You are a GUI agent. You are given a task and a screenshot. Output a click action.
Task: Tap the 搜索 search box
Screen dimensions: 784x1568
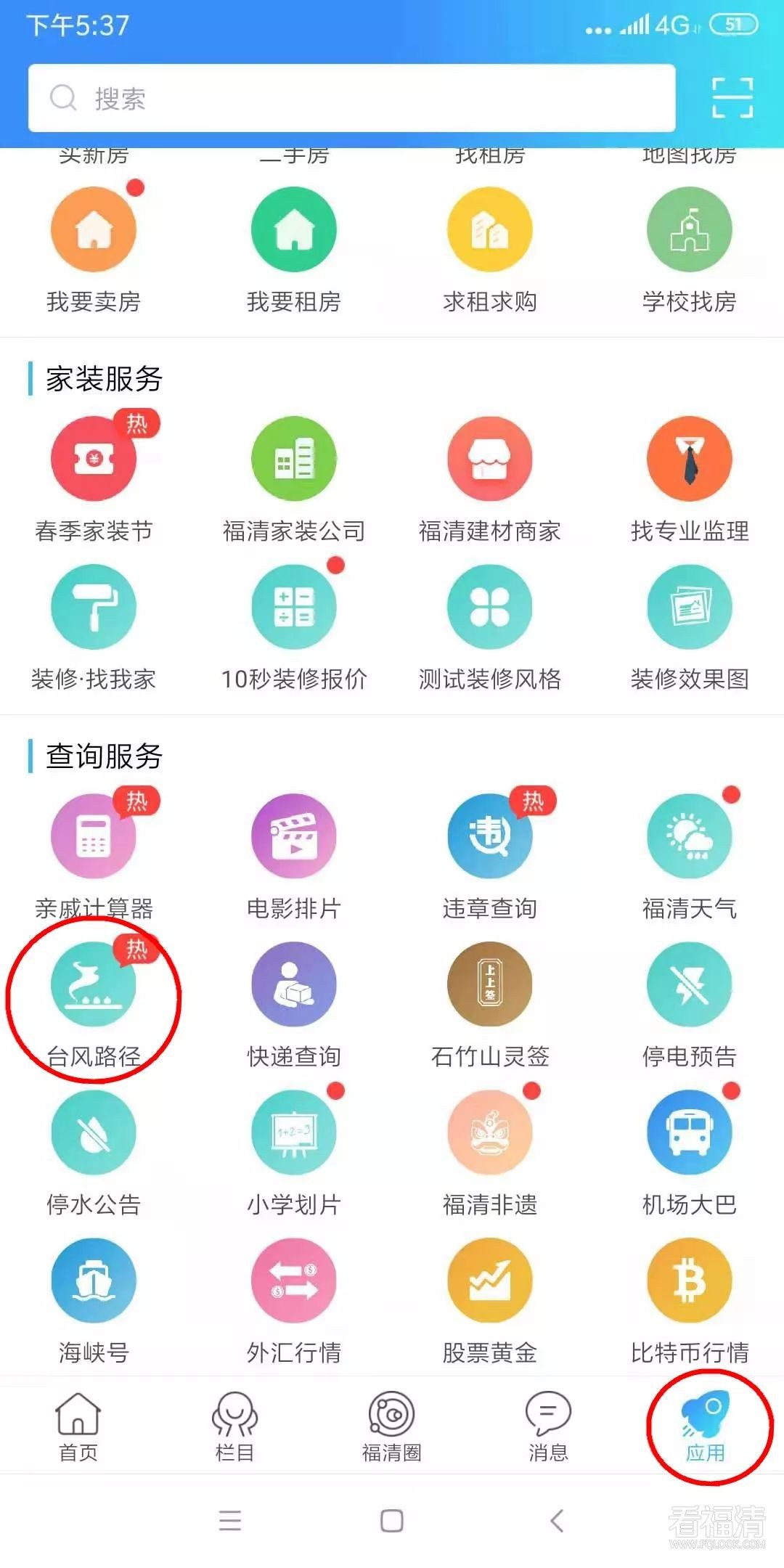[352, 98]
